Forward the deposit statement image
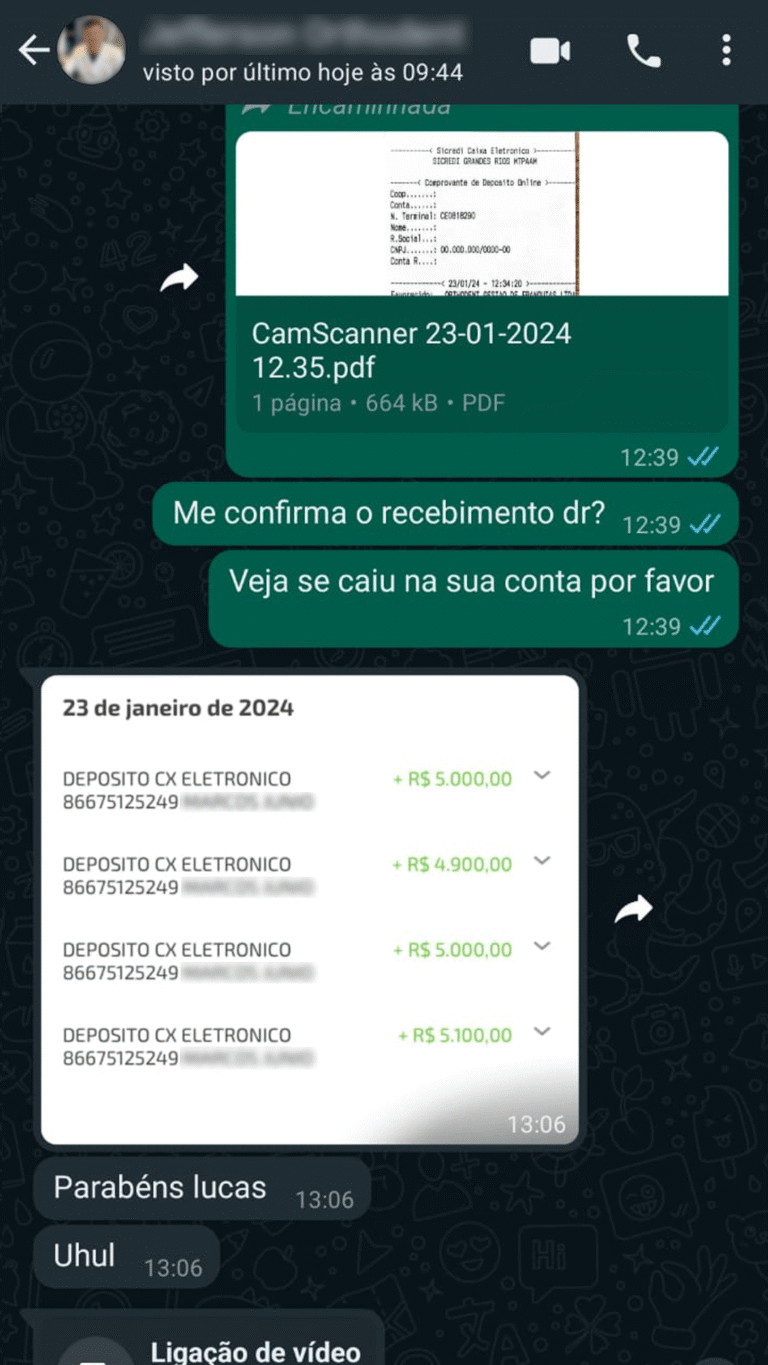This screenshot has width=768, height=1365. [x=633, y=908]
